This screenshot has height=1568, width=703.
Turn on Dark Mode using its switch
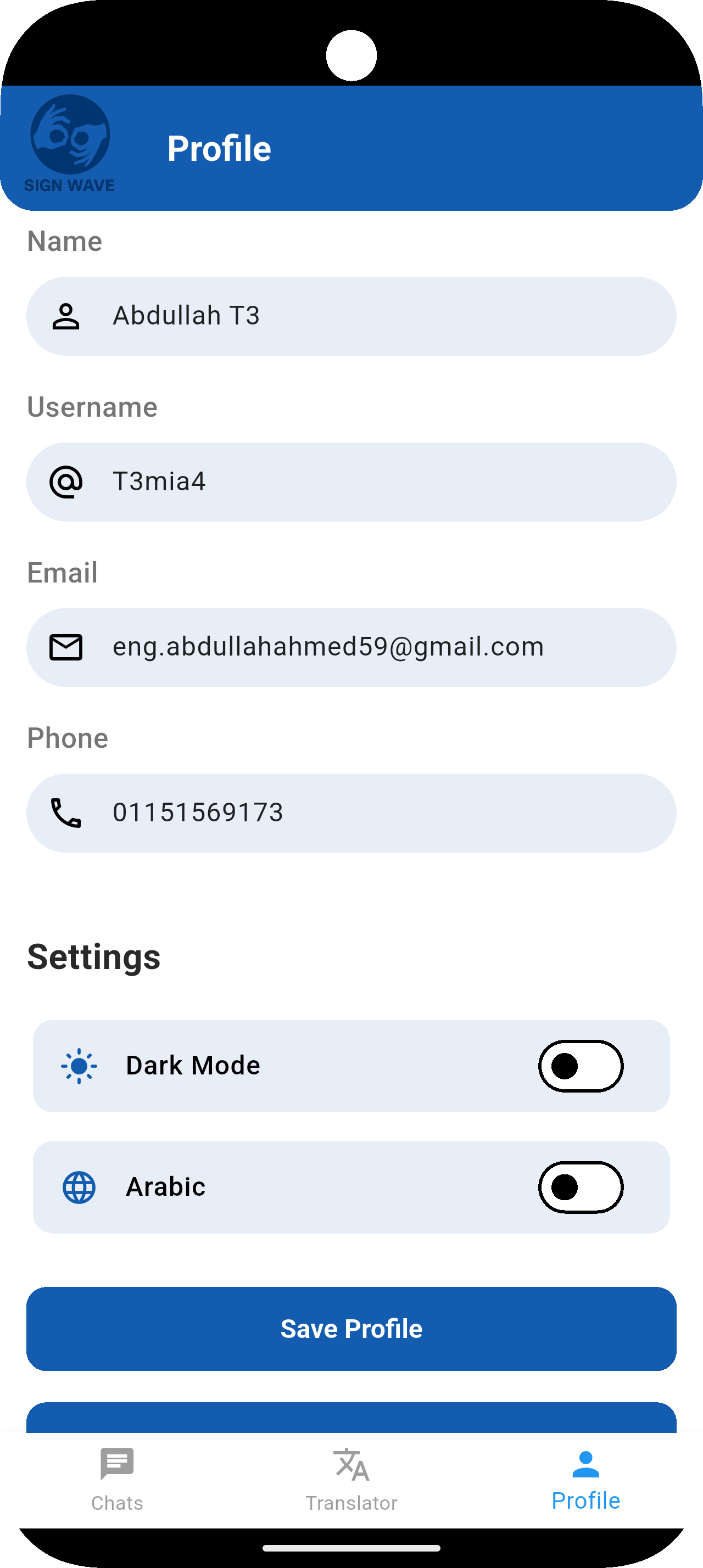[x=581, y=1066]
